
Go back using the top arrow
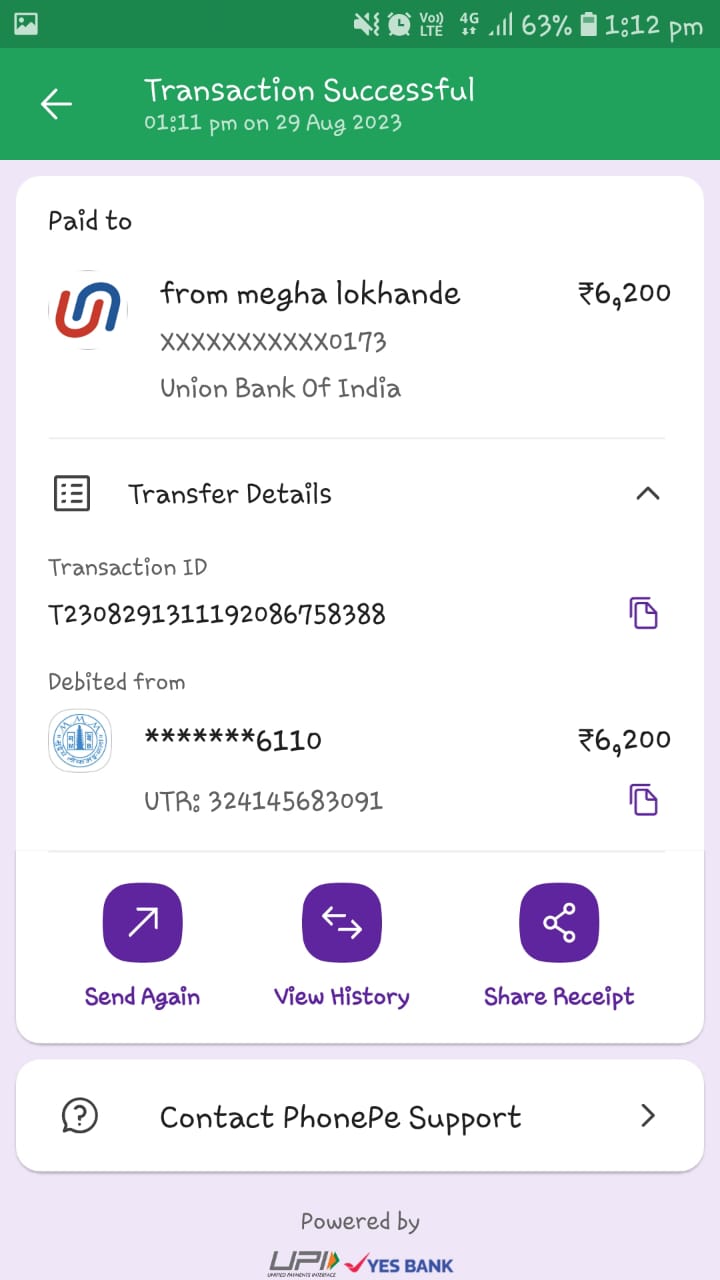pos(56,104)
